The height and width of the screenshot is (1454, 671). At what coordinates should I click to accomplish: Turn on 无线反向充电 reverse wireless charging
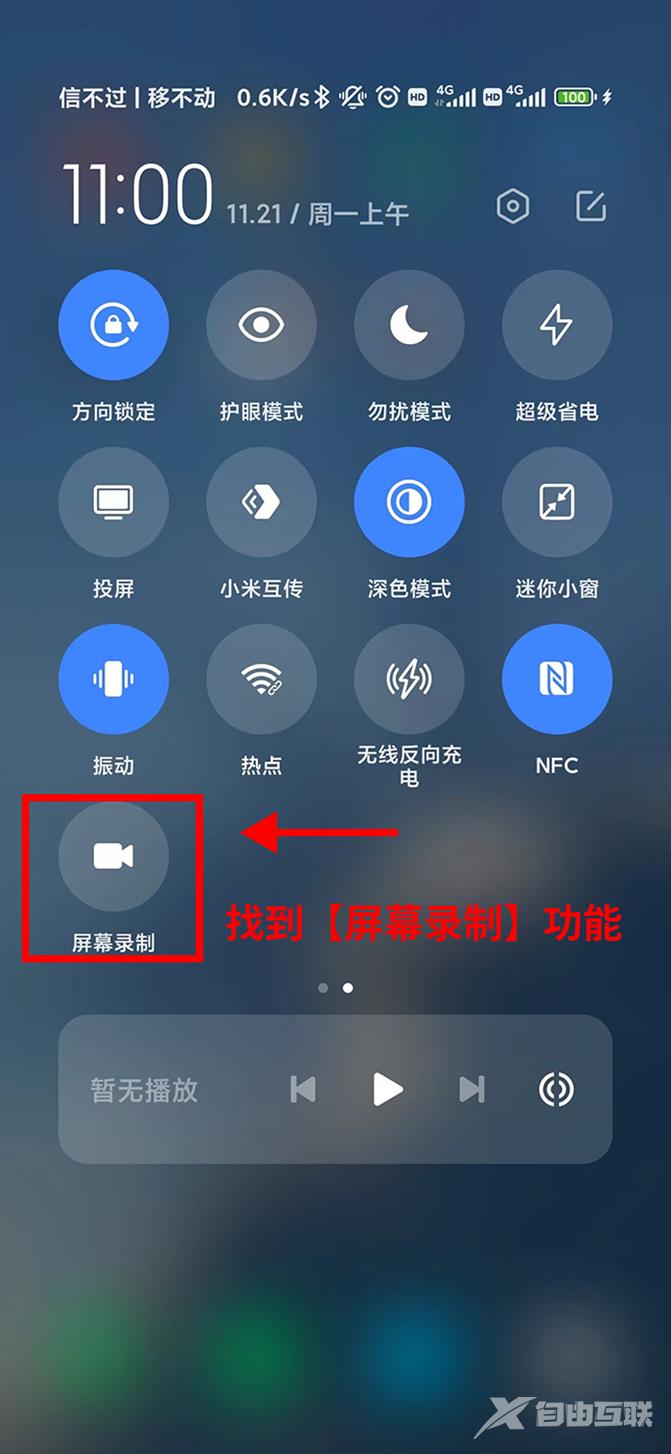(x=409, y=679)
